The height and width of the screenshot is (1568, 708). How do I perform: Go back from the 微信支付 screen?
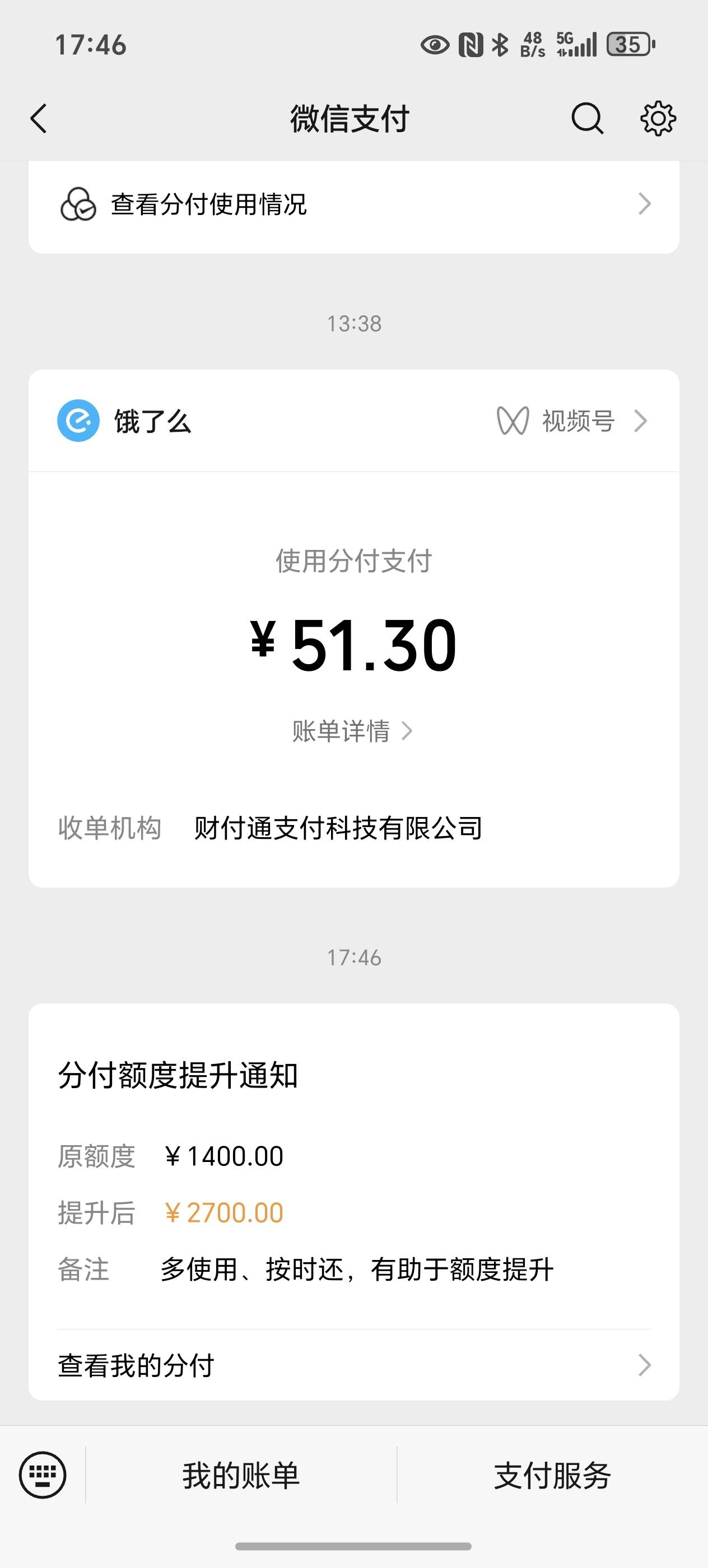click(x=38, y=118)
